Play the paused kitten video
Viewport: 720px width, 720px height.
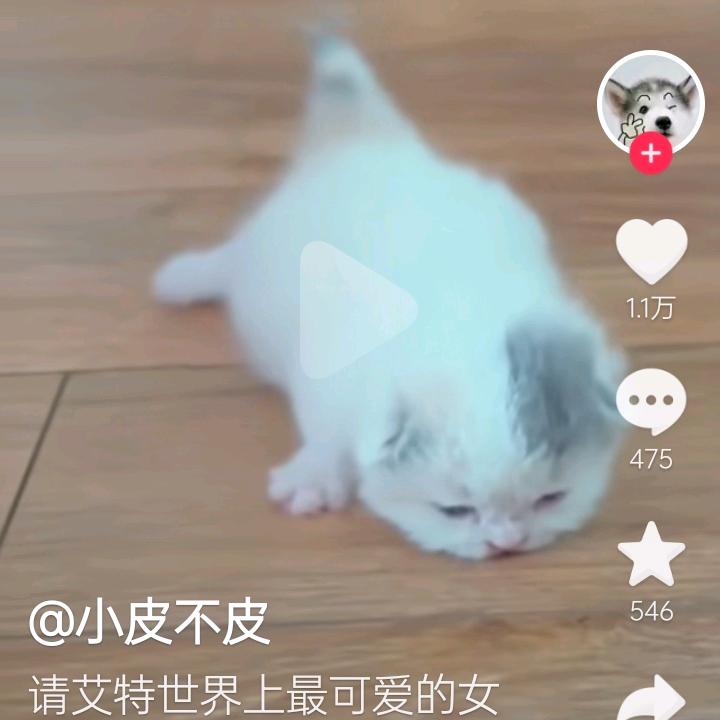[x=357, y=310]
